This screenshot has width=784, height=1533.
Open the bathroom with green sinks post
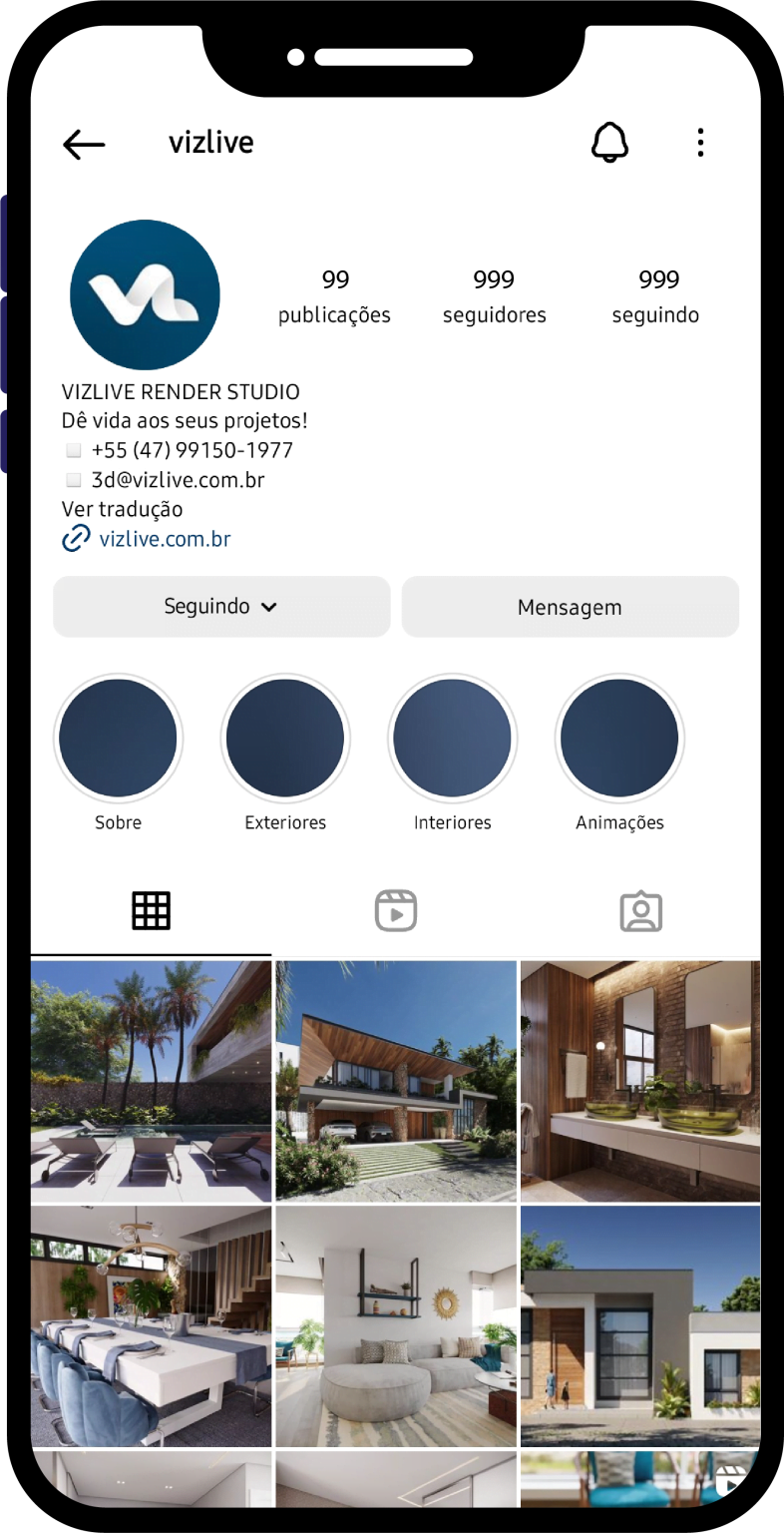[x=639, y=1081]
